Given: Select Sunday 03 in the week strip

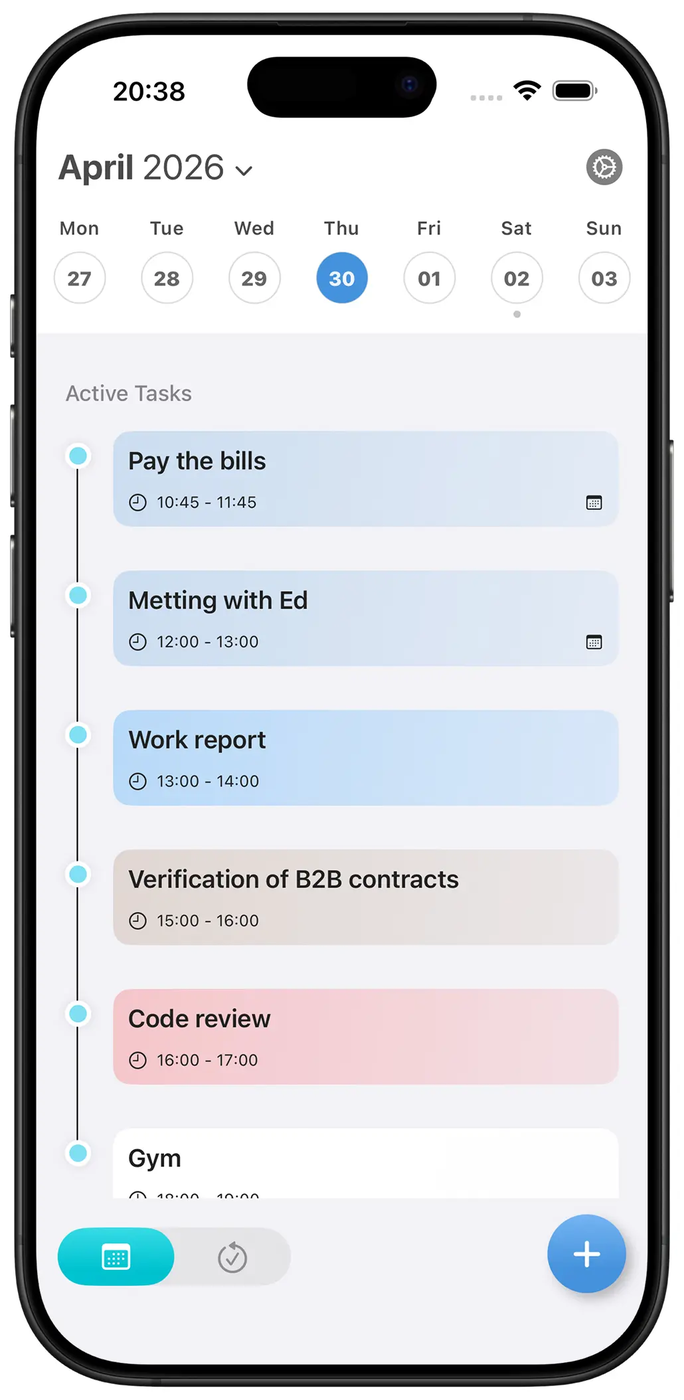Looking at the screenshot, I should click(604, 278).
